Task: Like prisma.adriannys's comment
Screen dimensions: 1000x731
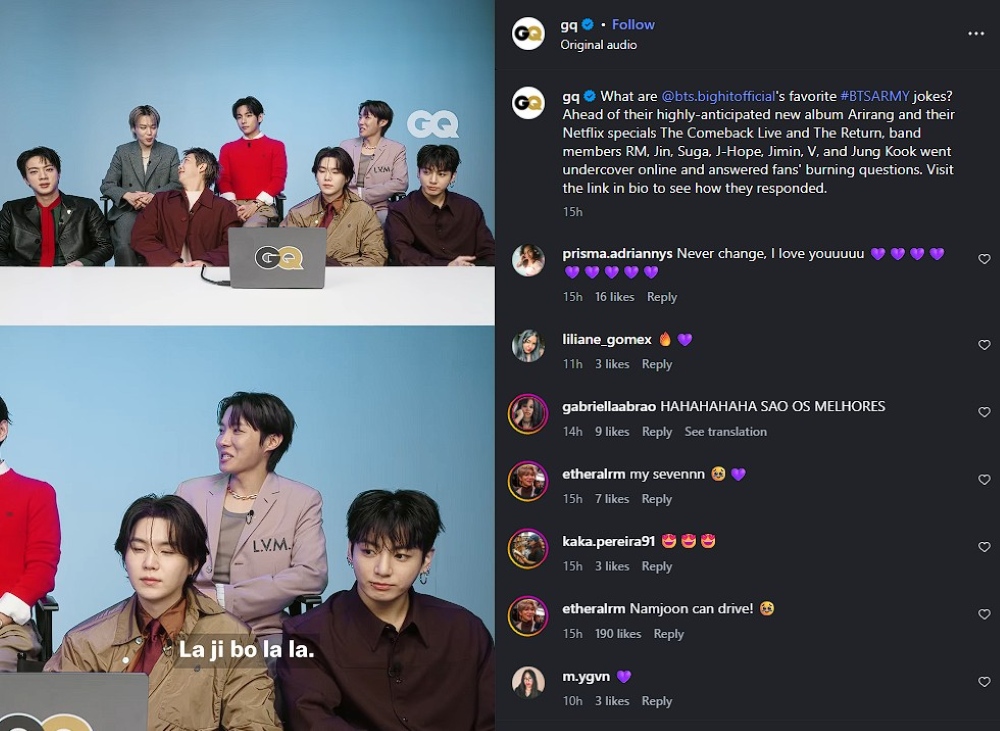Action: [x=984, y=259]
